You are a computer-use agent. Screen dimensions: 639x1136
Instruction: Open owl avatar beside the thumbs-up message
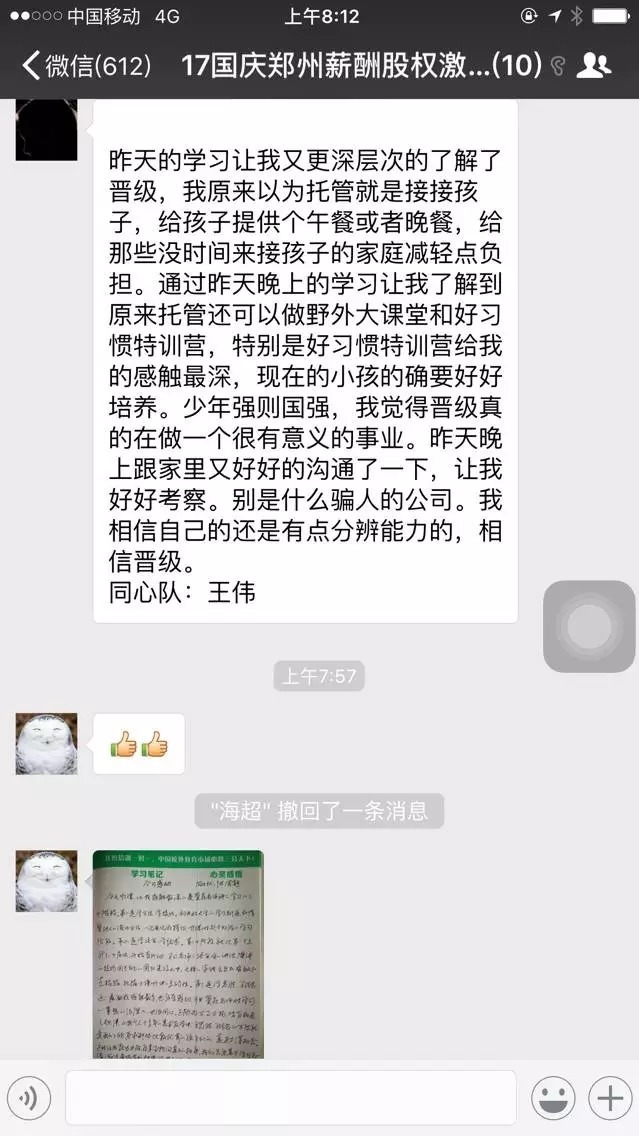(x=46, y=743)
